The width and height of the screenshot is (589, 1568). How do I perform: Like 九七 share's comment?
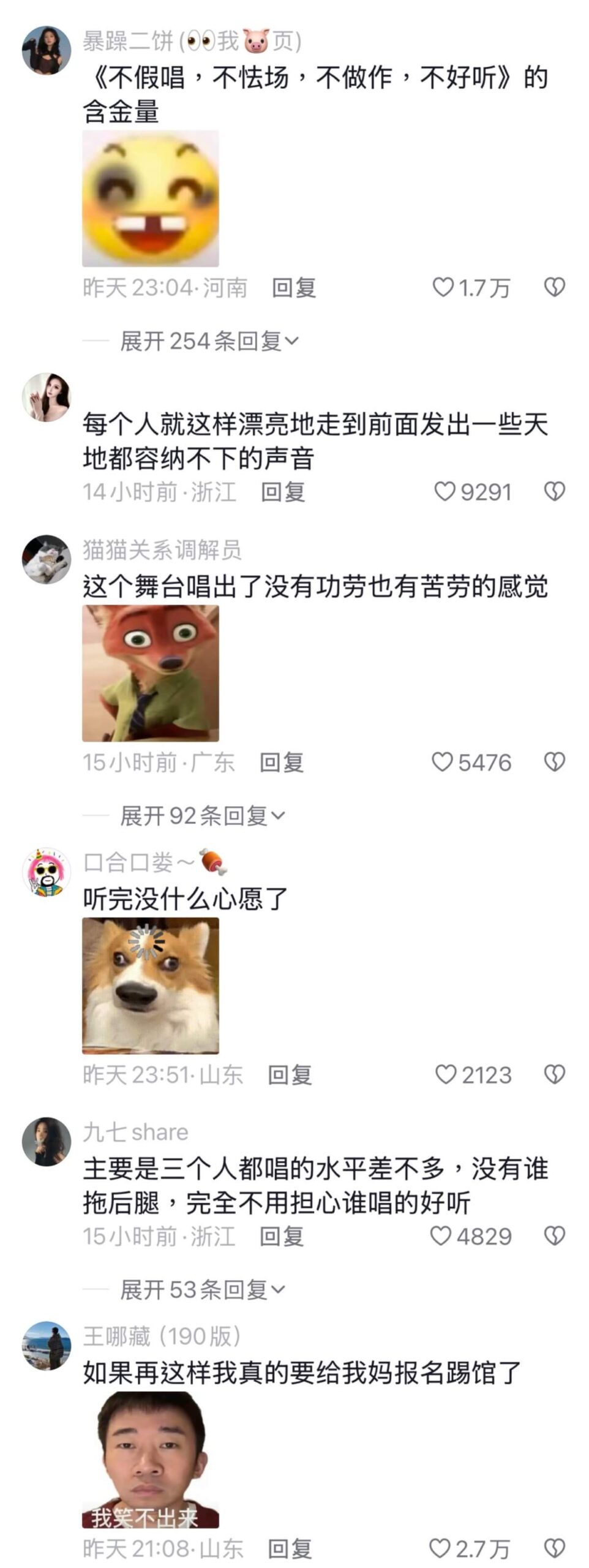[x=441, y=1236]
